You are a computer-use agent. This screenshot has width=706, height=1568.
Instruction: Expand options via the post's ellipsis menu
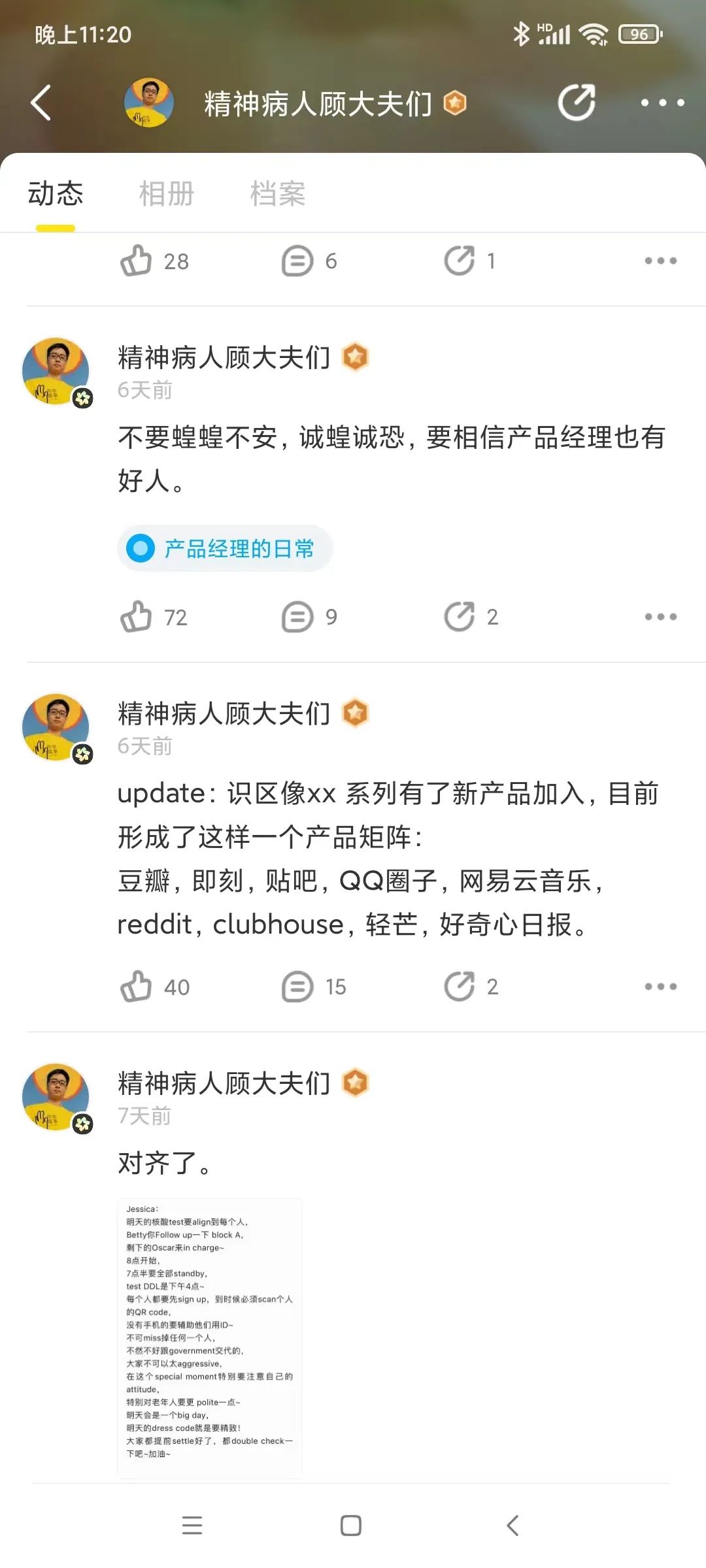[661, 616]
